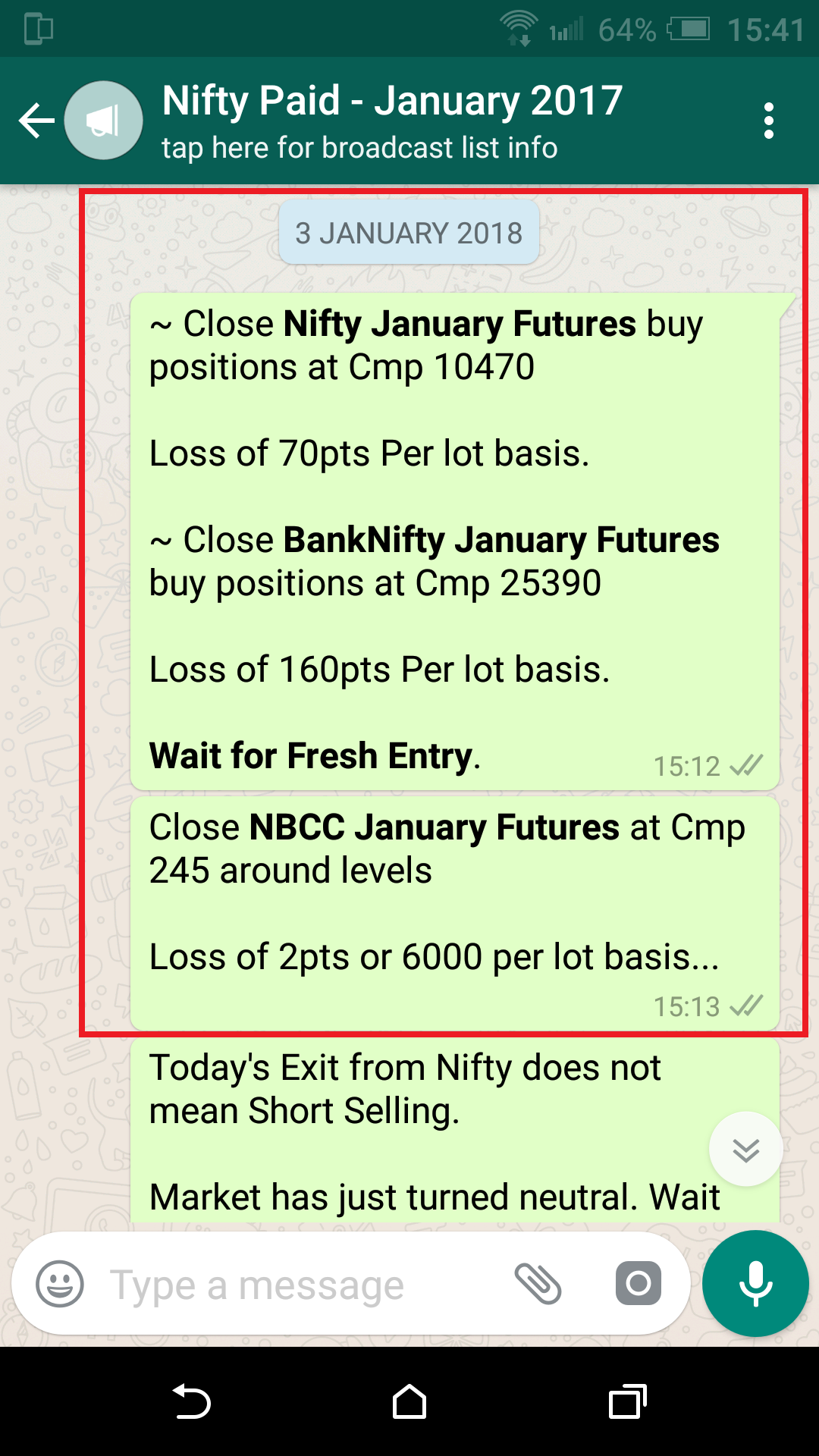Focus the Type a message field
The image size is (819, 1456).
303,1285
